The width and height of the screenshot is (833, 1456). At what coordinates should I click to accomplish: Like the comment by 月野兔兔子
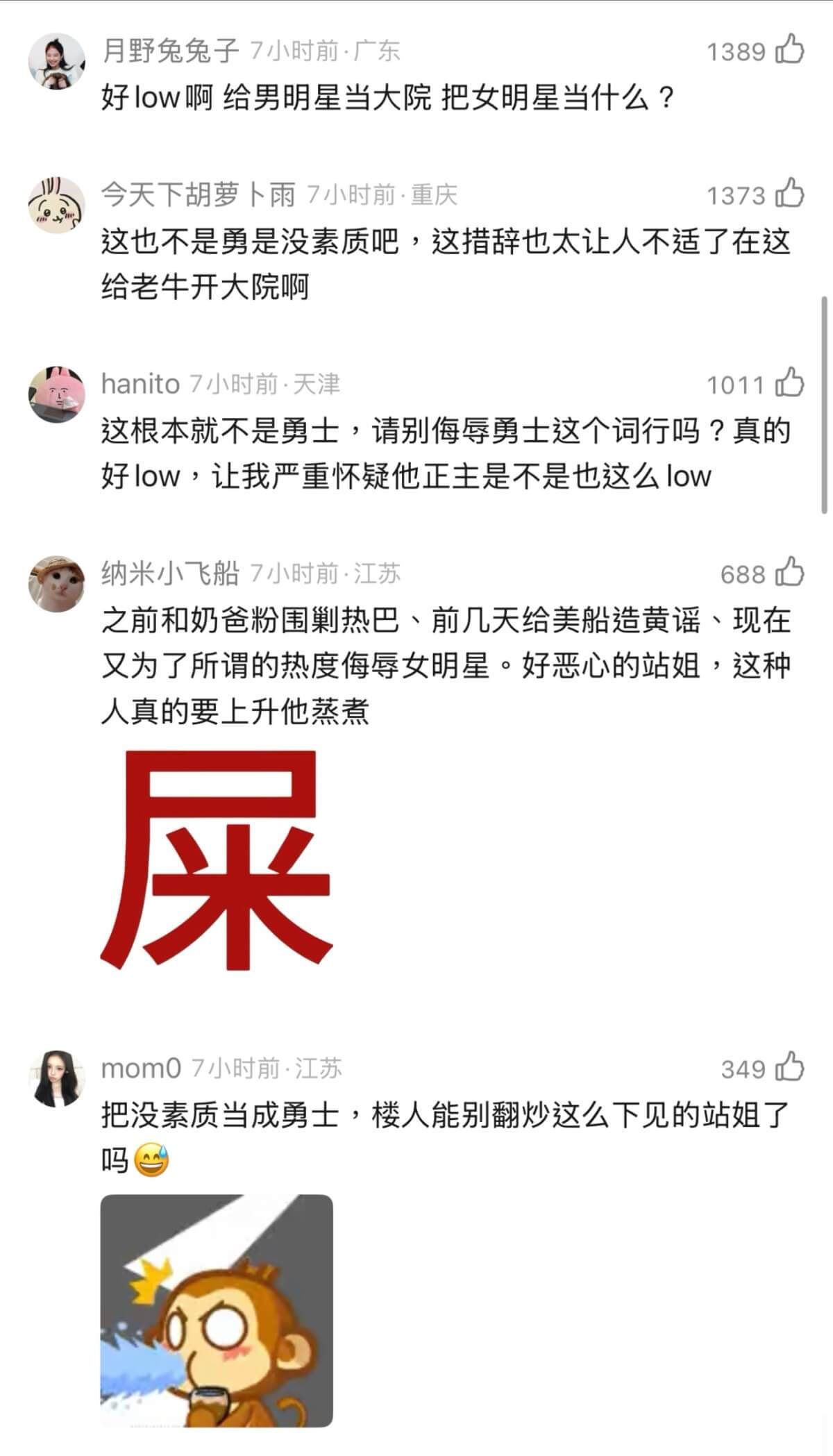tap(789, 50)
